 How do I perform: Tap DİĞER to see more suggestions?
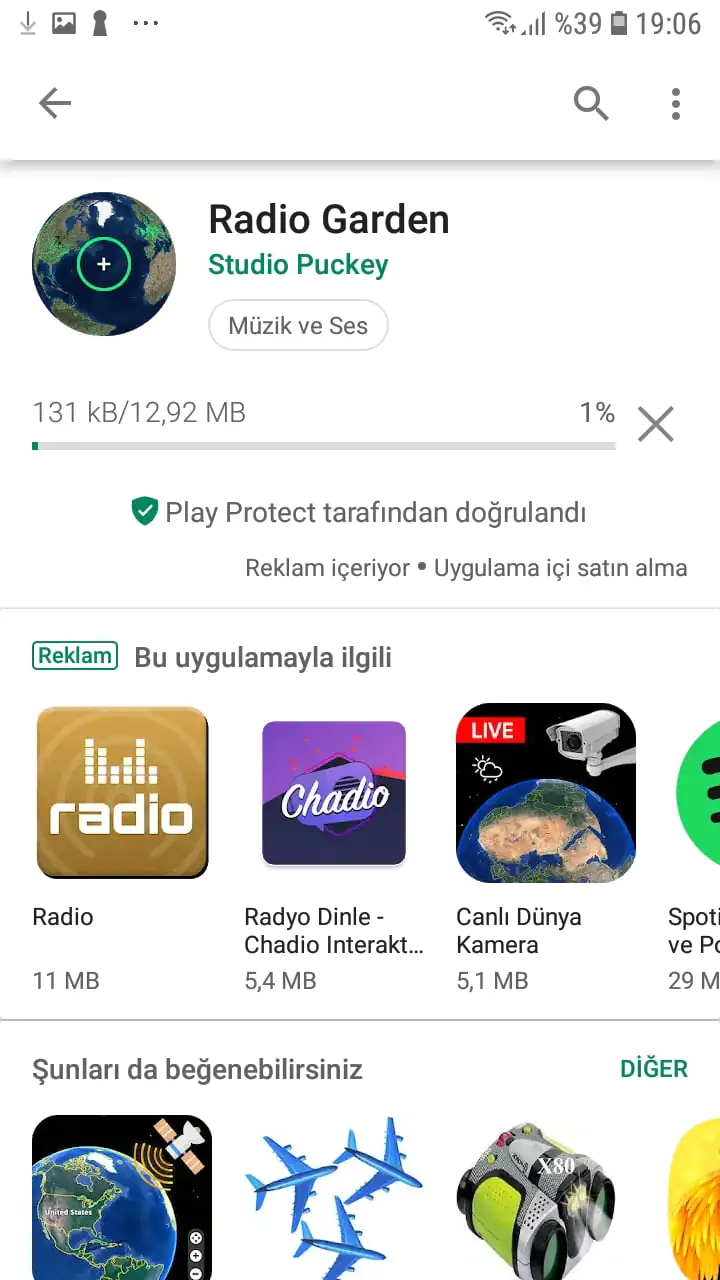pyautogui.click(x=653, y=1068)
